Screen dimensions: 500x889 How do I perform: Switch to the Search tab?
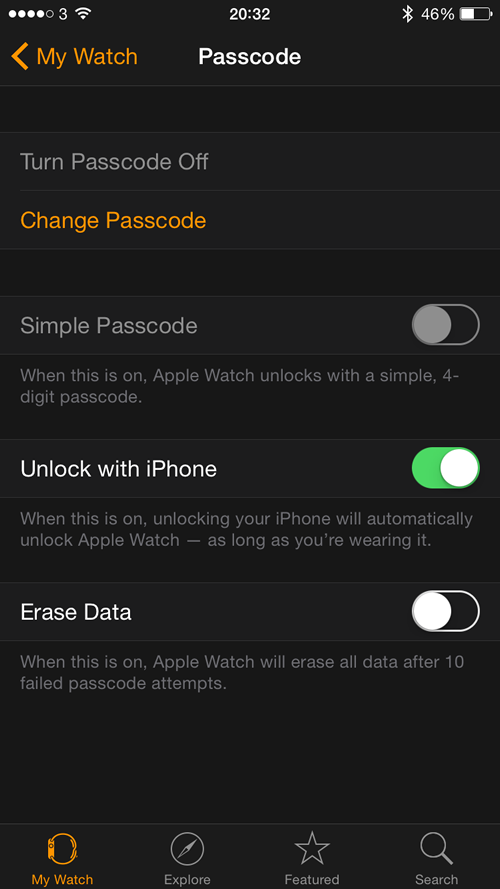pos(437,857)
